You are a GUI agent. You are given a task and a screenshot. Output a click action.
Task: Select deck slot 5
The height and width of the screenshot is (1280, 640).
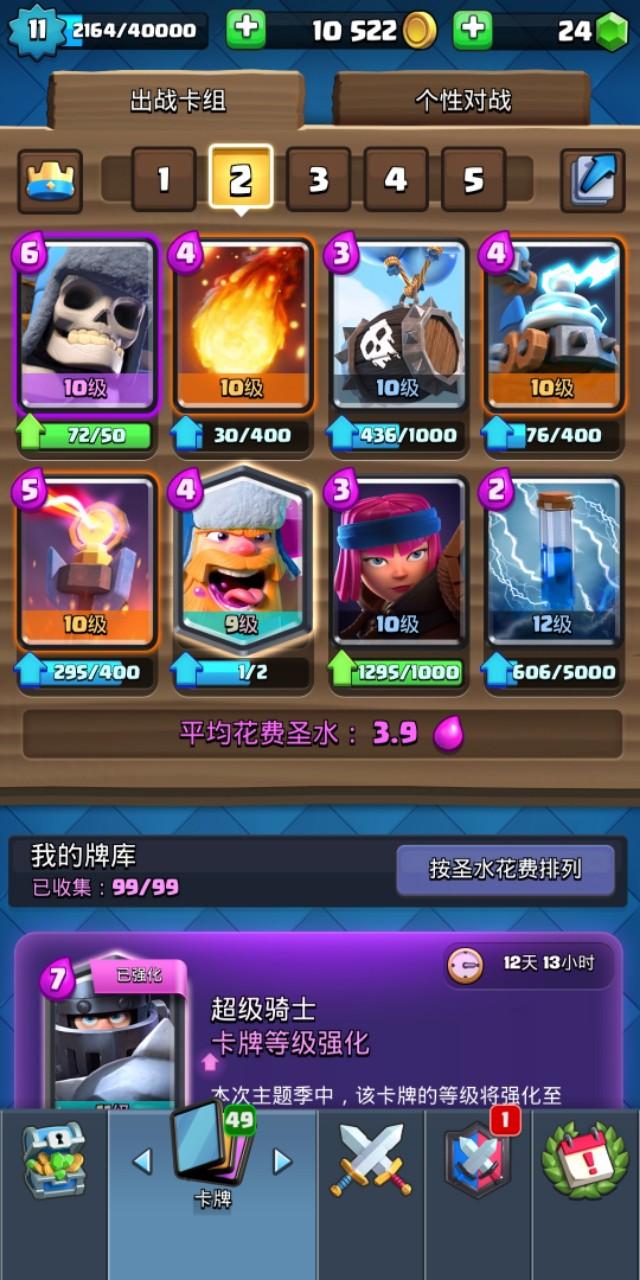[x=473, y=180]
